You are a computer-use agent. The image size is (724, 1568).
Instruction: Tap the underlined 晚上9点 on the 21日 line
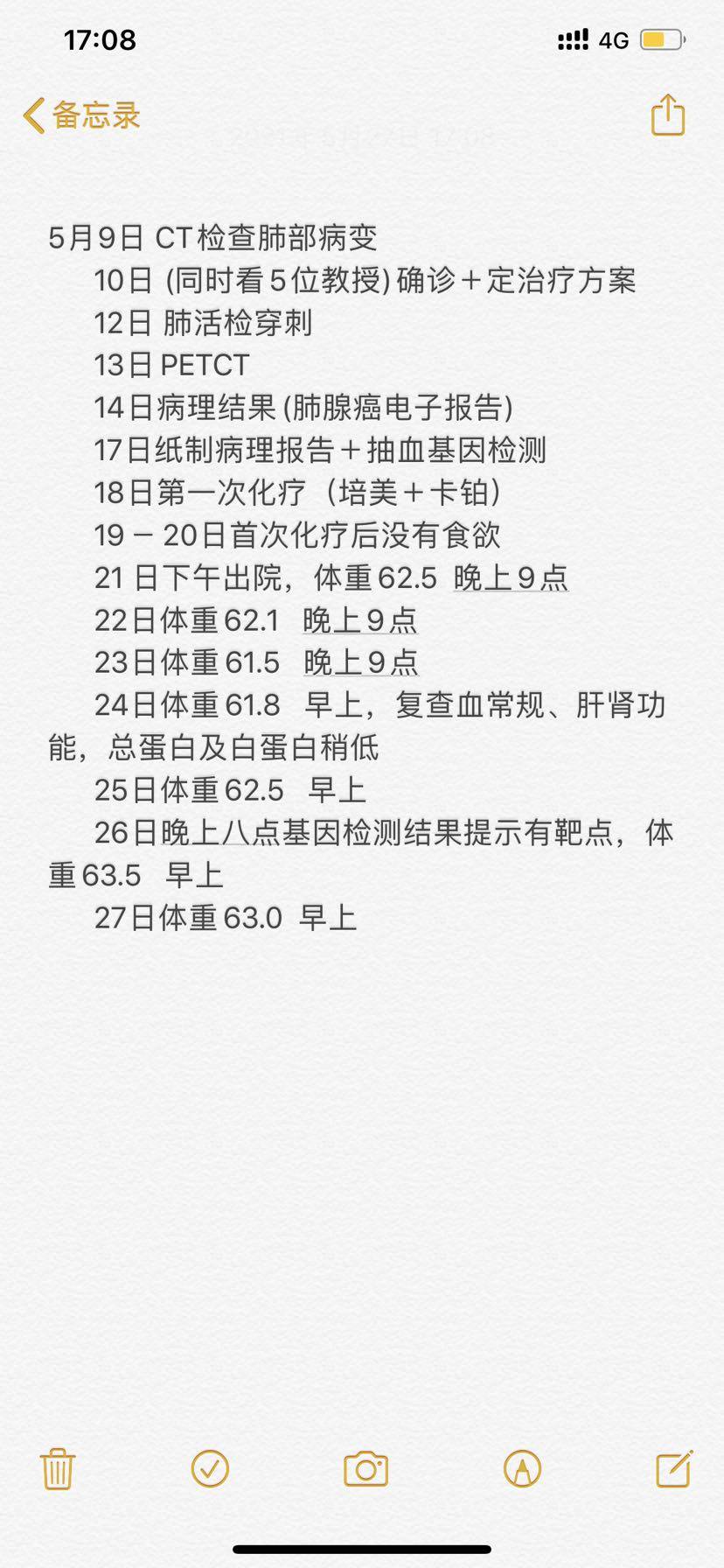(x=512, y=577)
